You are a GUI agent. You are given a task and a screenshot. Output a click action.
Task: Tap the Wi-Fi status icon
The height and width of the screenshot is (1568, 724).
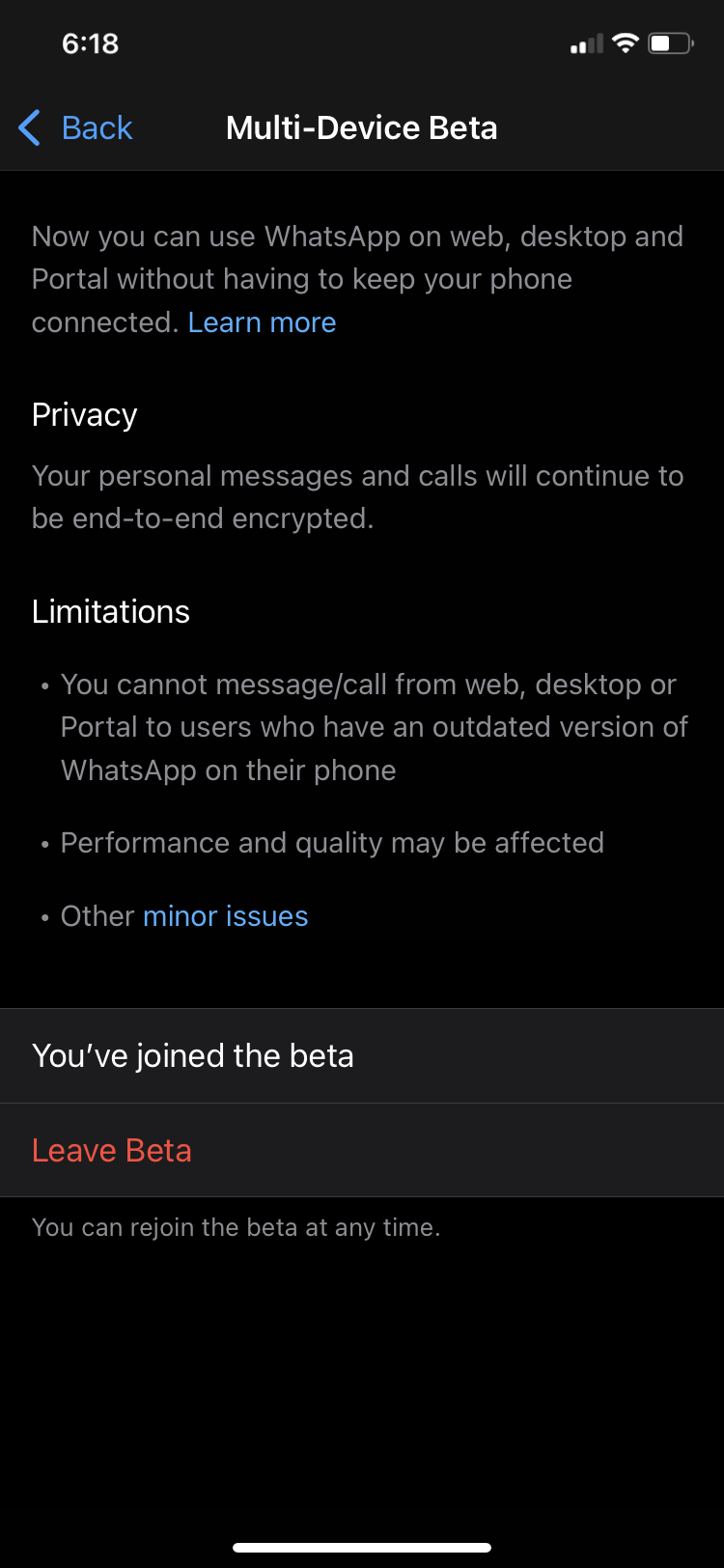(624, 42)
